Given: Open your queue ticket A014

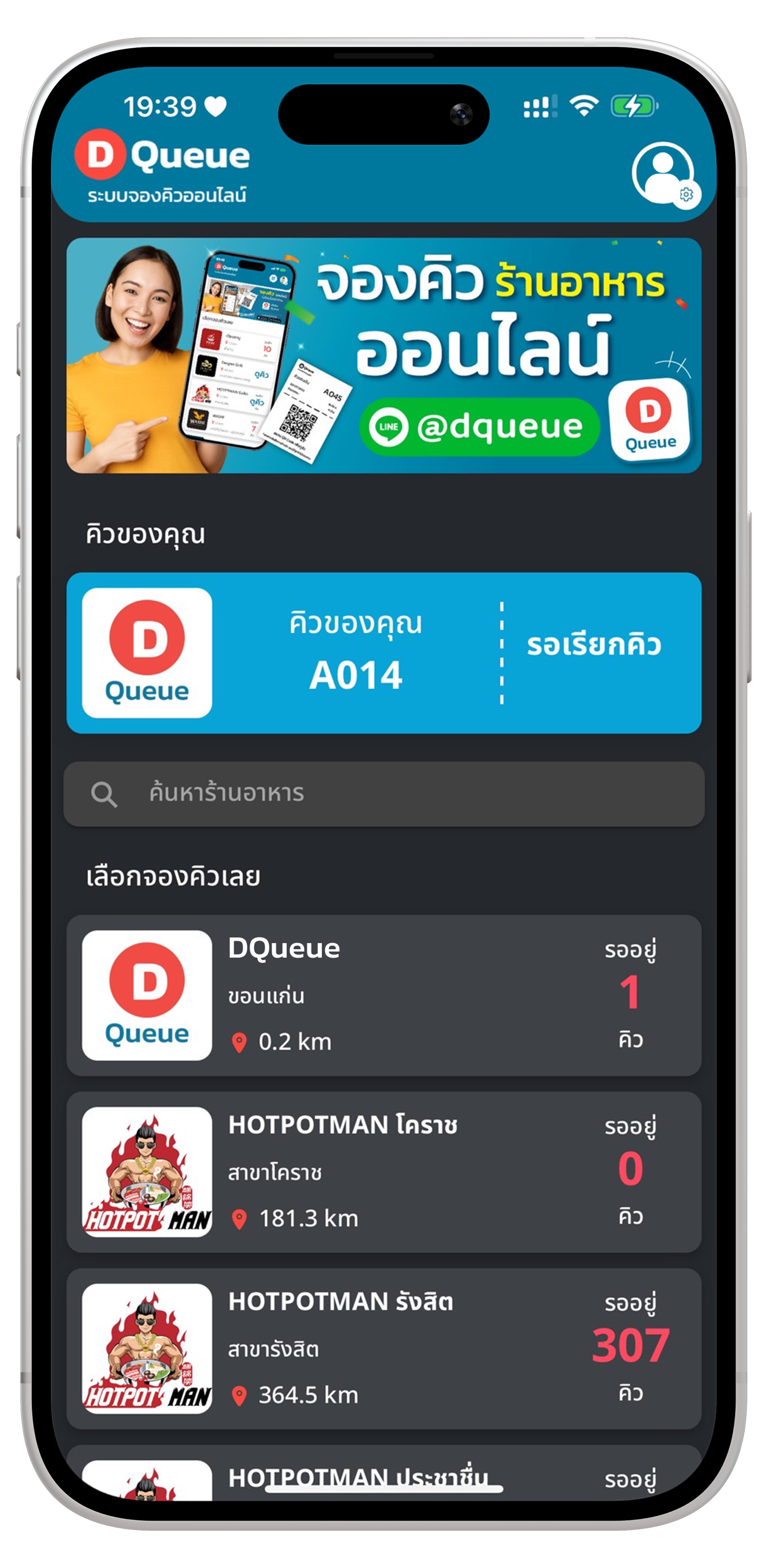Looking at the screenshot, I should pos(383,653).
